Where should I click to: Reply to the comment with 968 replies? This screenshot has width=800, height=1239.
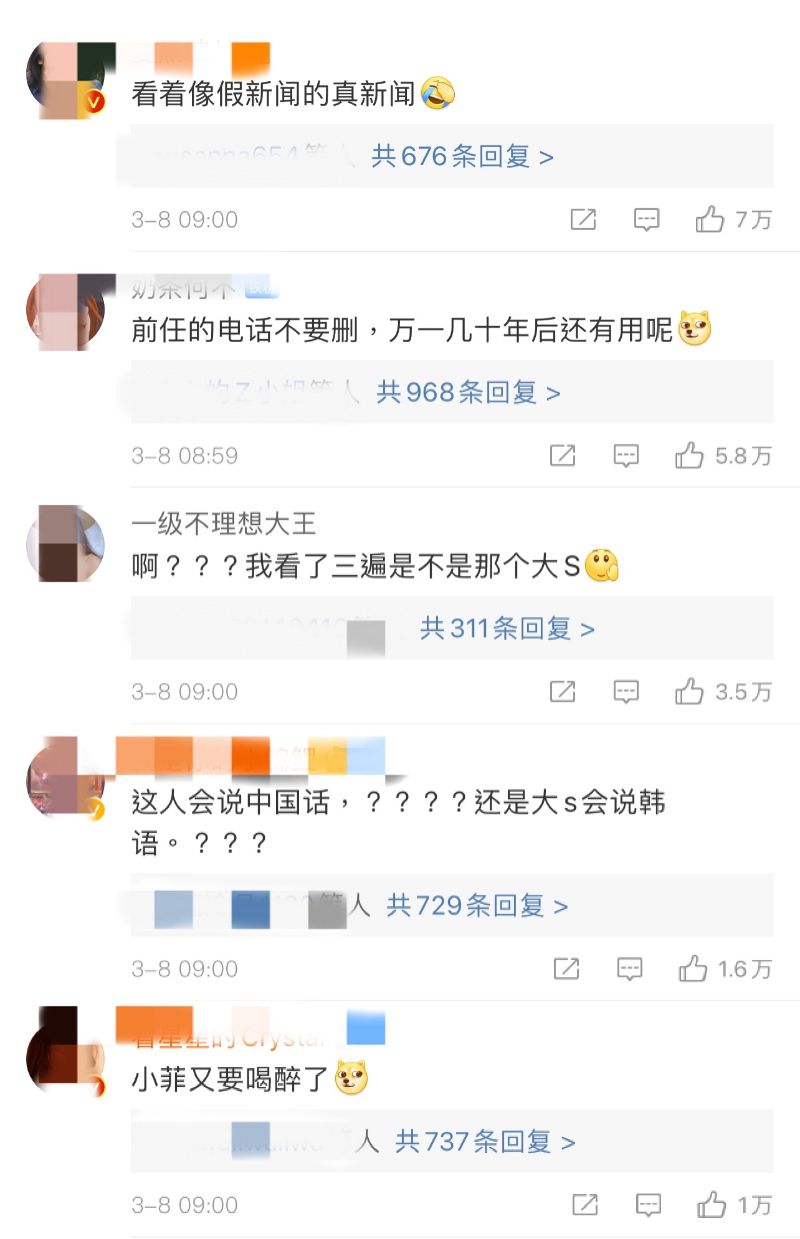pyautogui.click(x=626, y=456)
